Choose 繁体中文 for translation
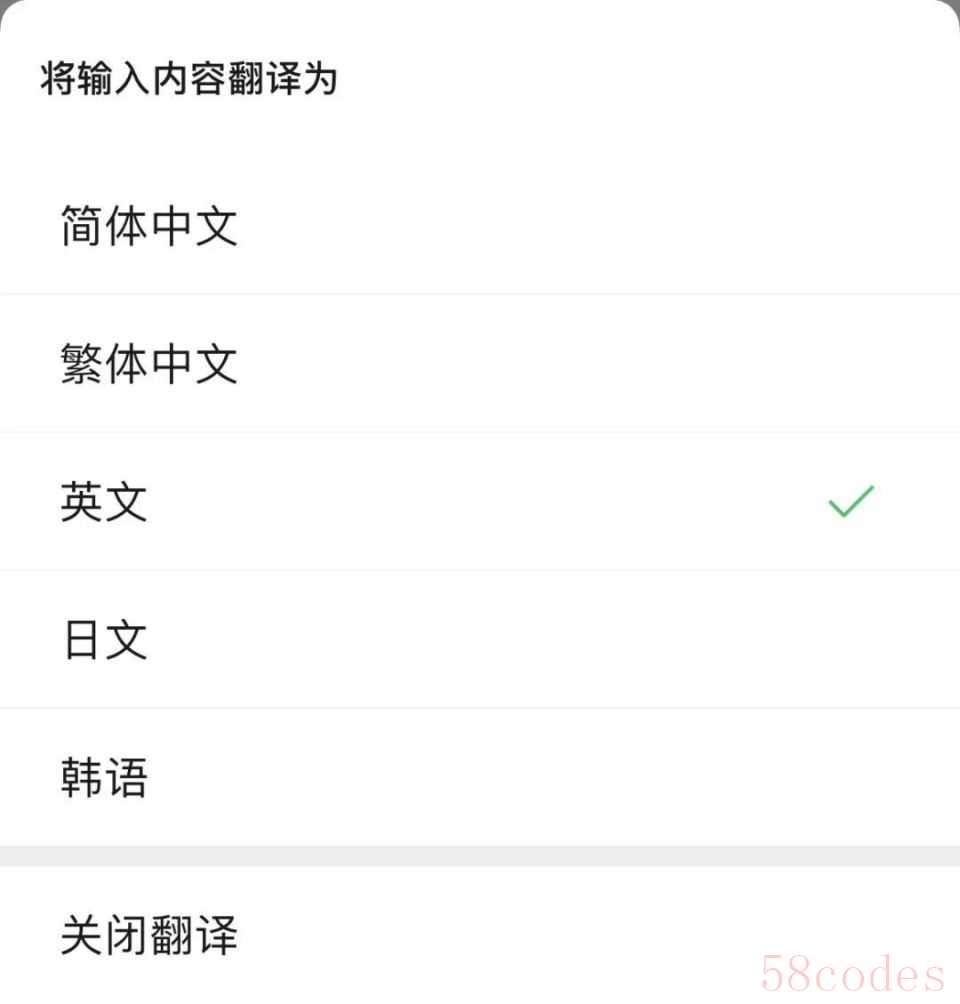This screenshot has width=960, height=1004. pos(150,364)
